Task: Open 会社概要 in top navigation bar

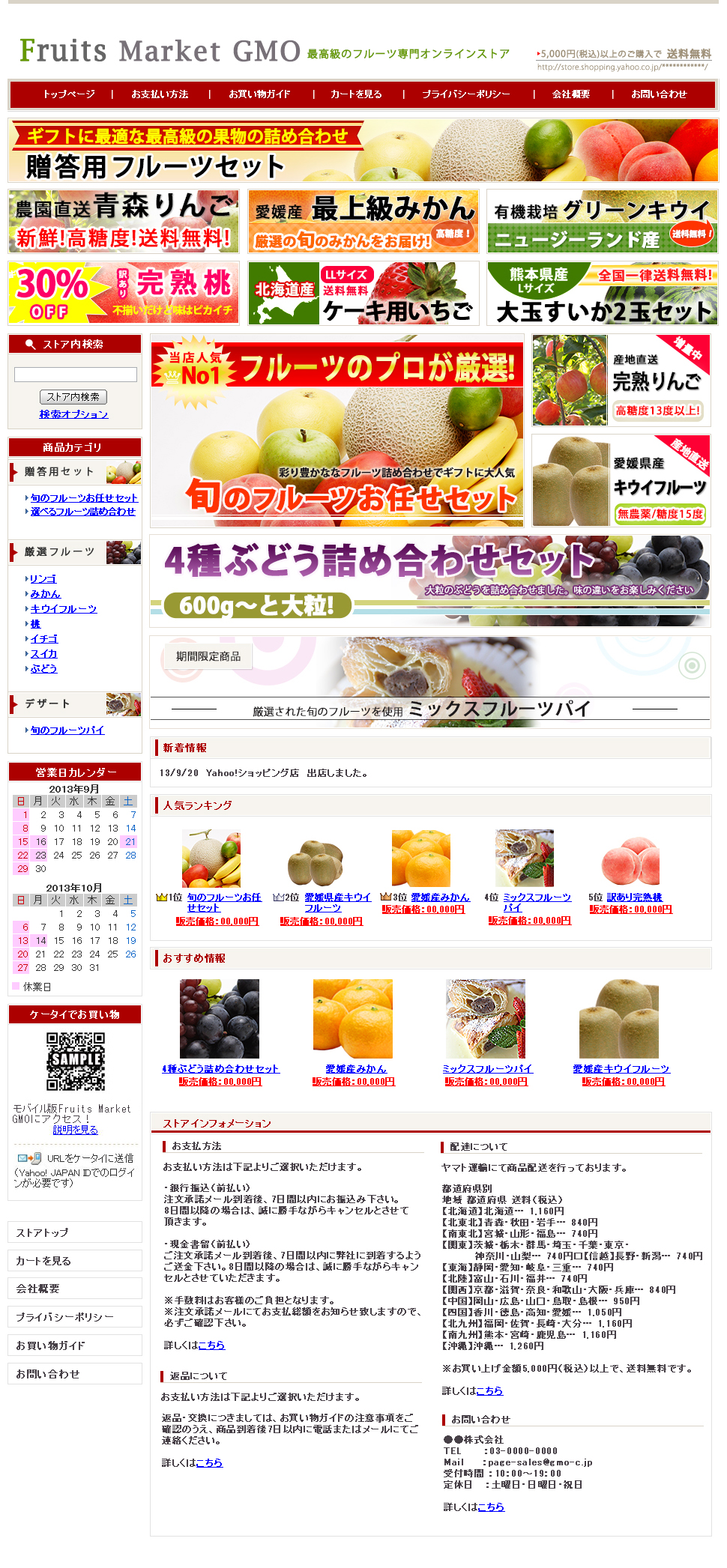Action: pos(571,94)
